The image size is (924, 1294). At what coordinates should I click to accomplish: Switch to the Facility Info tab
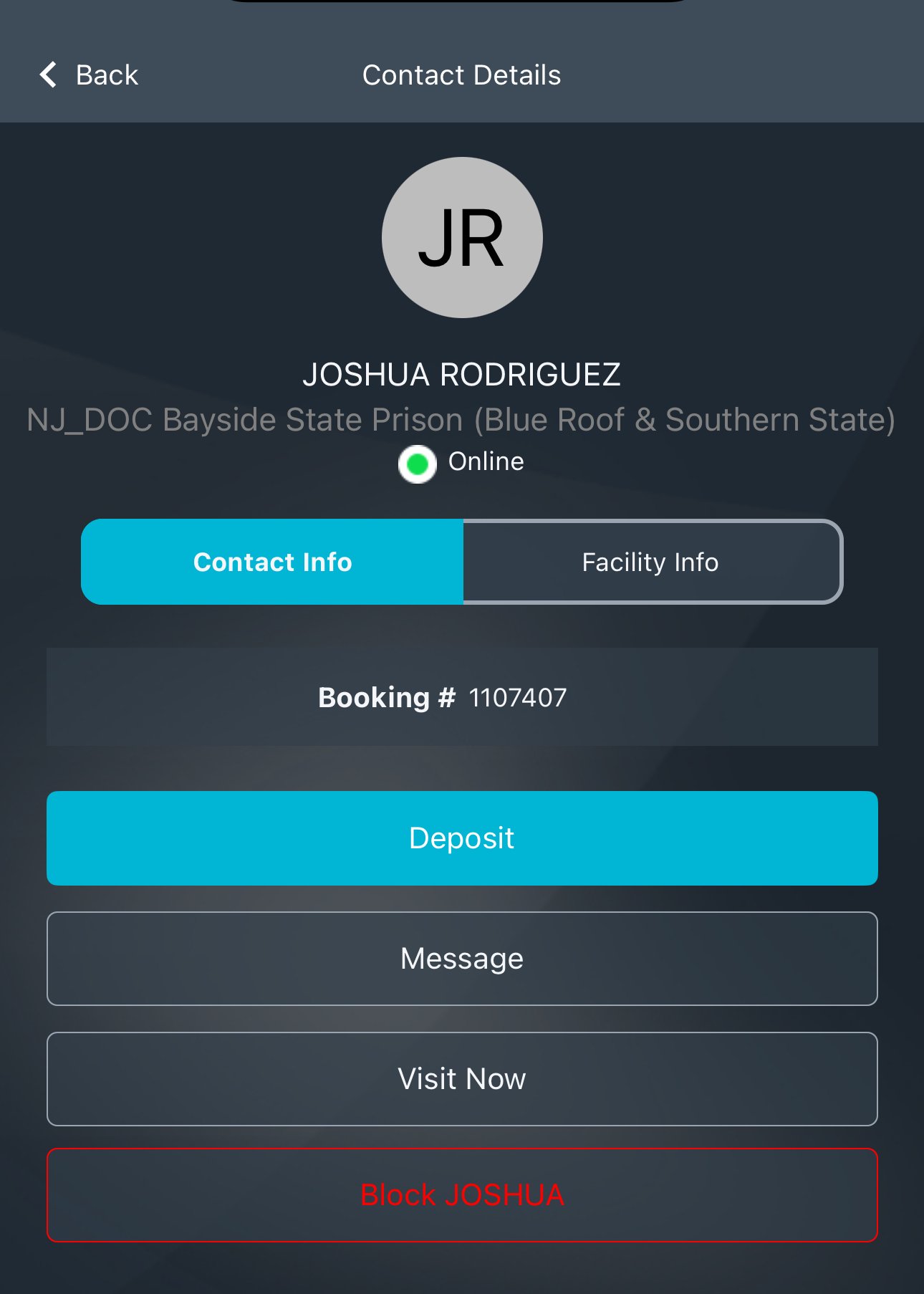[650, 562]
